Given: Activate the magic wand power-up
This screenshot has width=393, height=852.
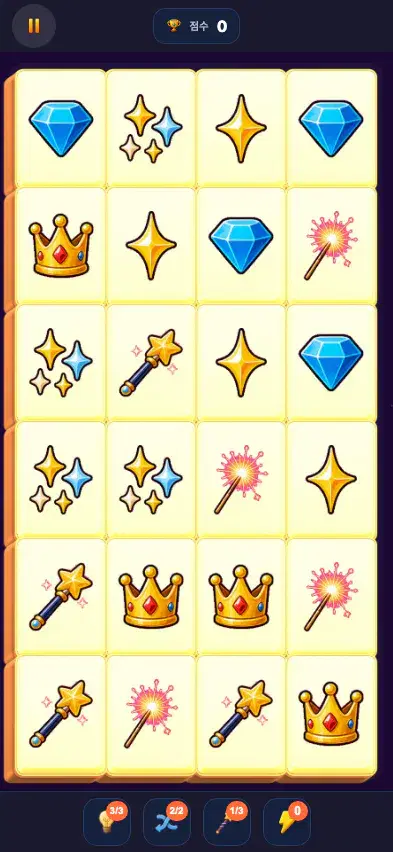Looking at the screenshot, I should click(227, 822).
